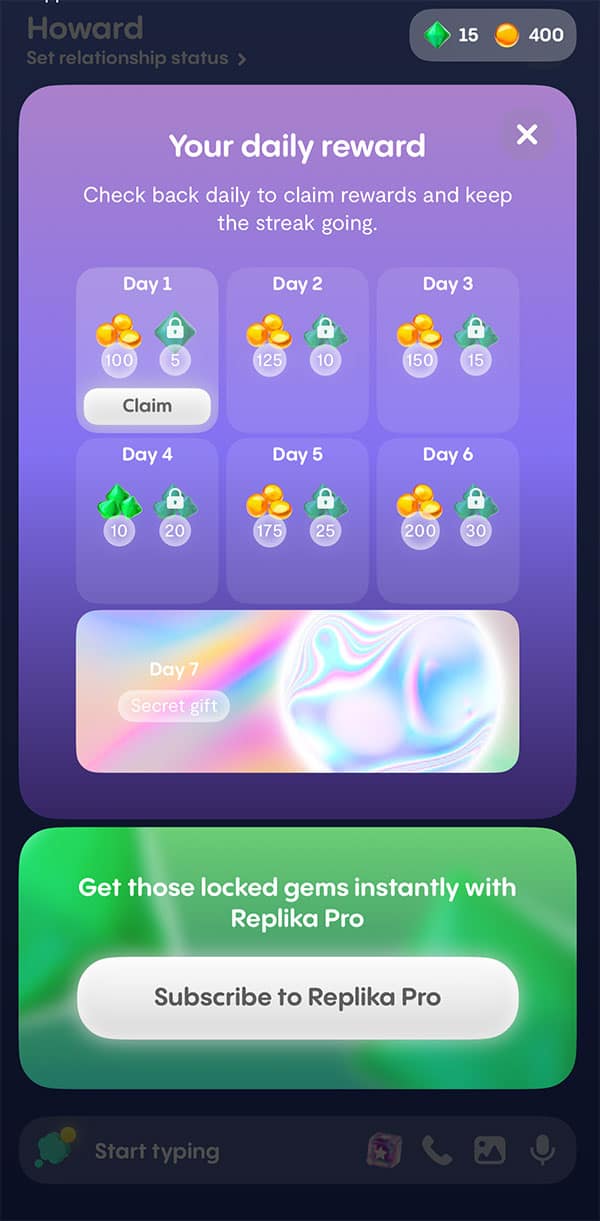Attach an image to the chat
The height and width of the screenshot is (1221, 600).
point(489,1151)
